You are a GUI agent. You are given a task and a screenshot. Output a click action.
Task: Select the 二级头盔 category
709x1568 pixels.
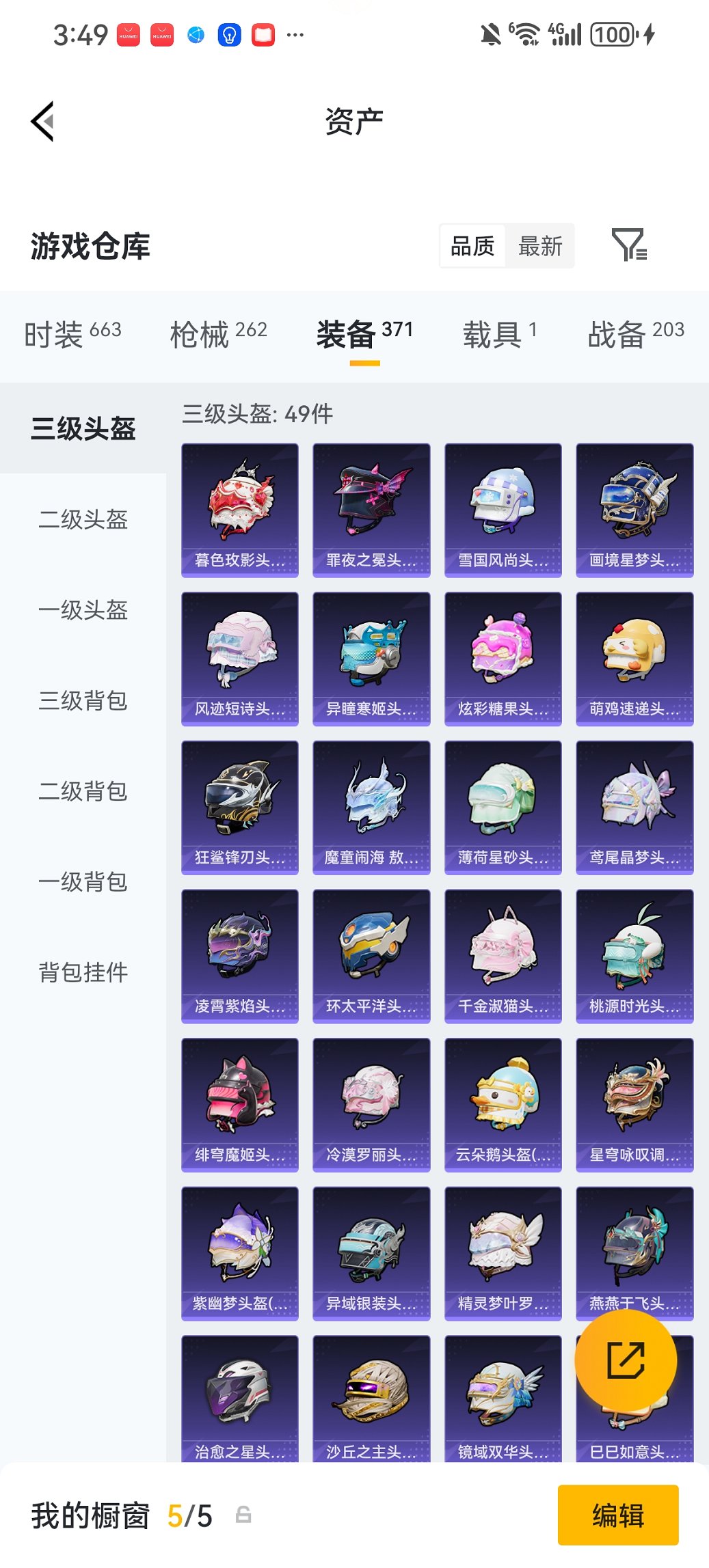point(82,521)
